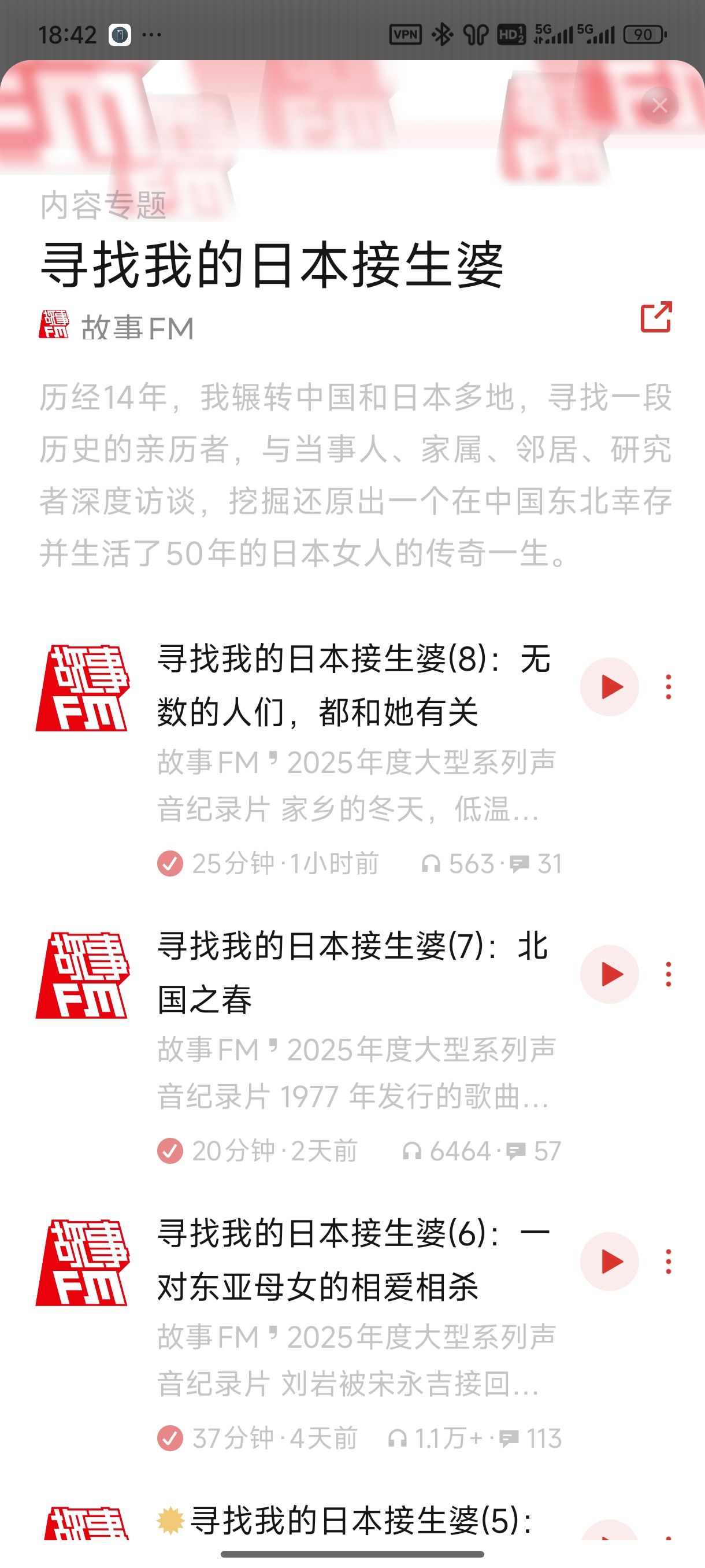Close the content topic sheet
The height and width of the screenshot is (1568, 705).
[659, 106]
